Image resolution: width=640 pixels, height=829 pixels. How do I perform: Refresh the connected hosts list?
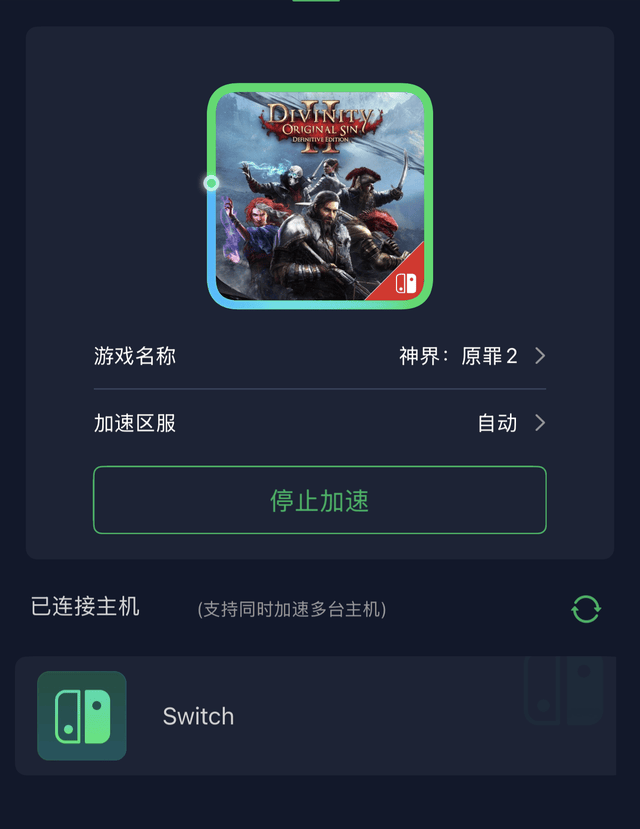click(x=586, y=609)
